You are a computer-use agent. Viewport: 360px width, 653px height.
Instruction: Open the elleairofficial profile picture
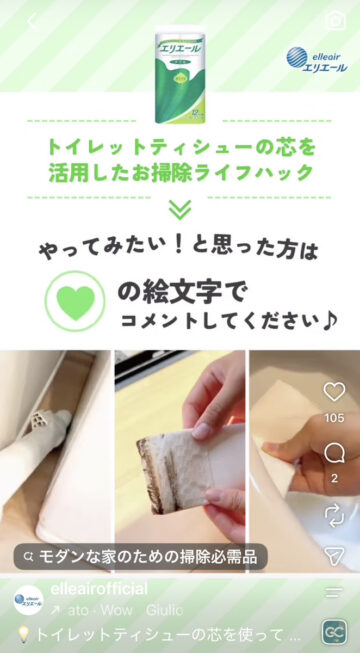[x=28, y=600]
